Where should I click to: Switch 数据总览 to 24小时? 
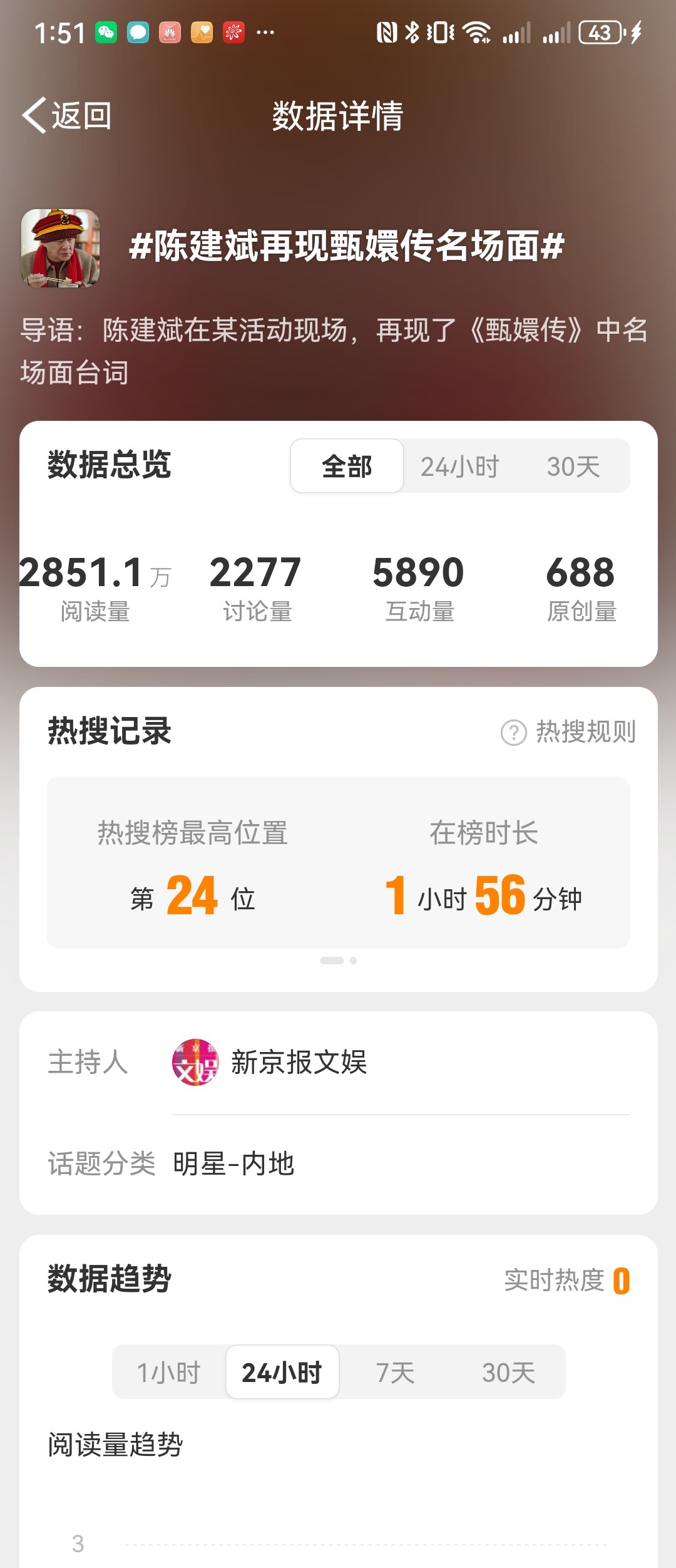click(459, 467)
